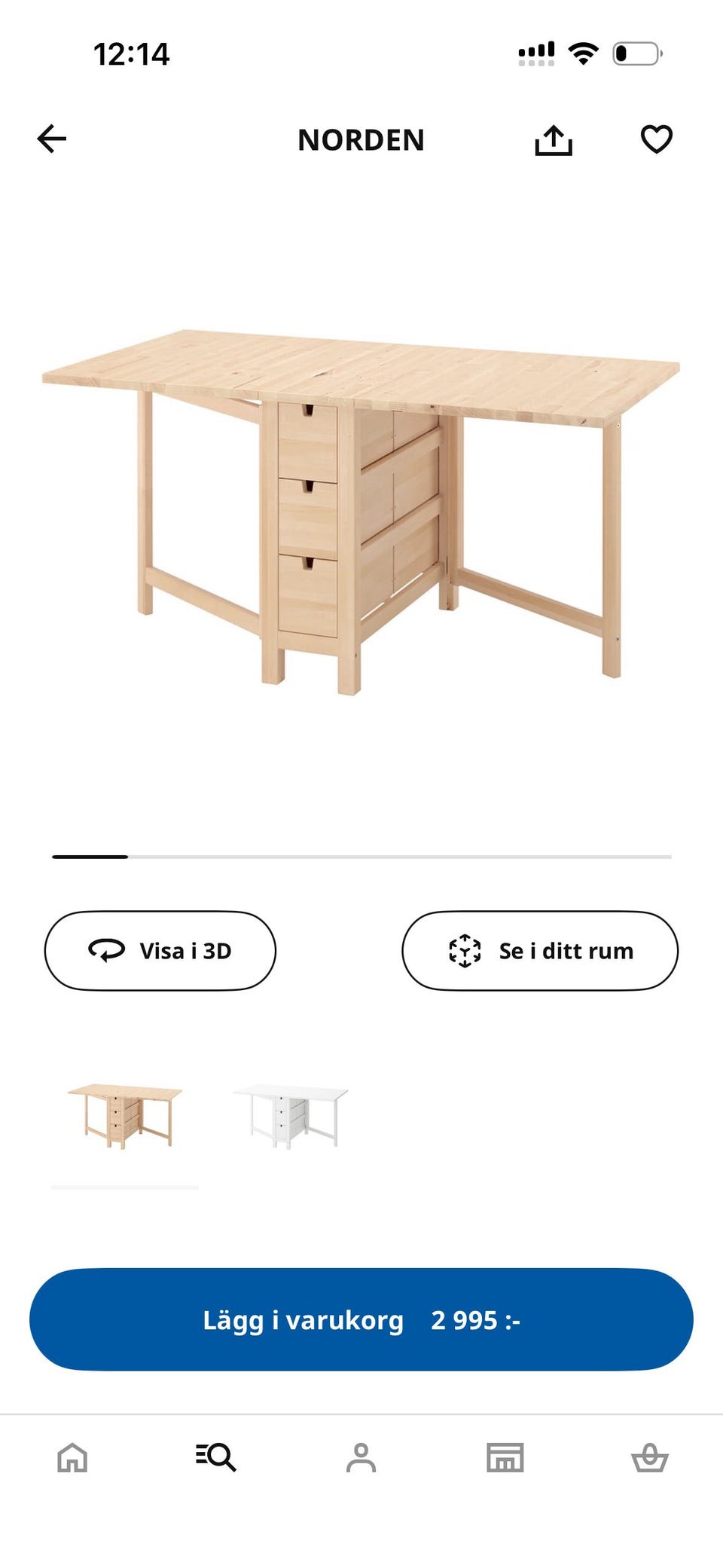Open the profile icon

[x=361, y=1459]
